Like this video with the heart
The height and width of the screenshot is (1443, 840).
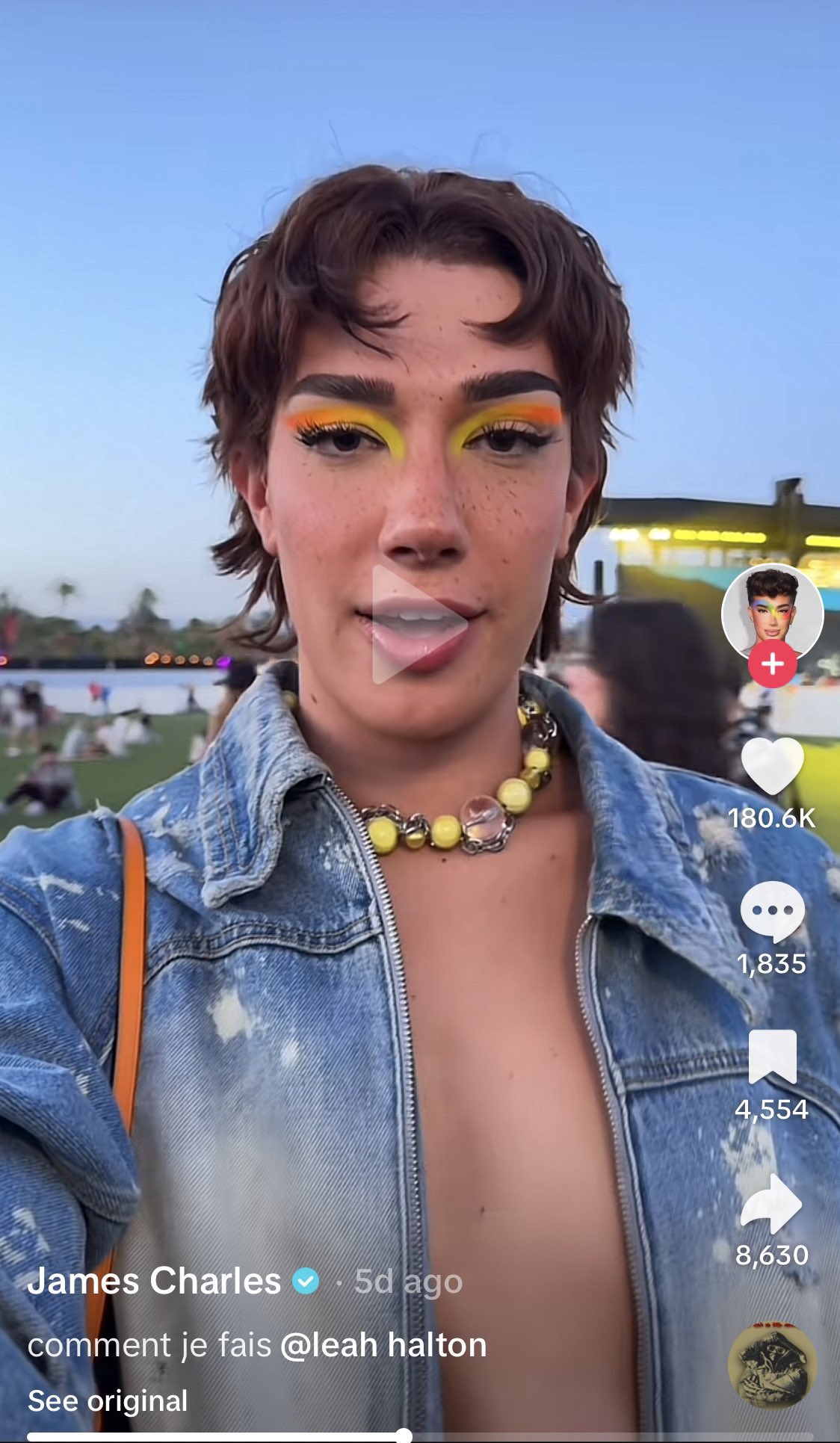pos(772,766)
